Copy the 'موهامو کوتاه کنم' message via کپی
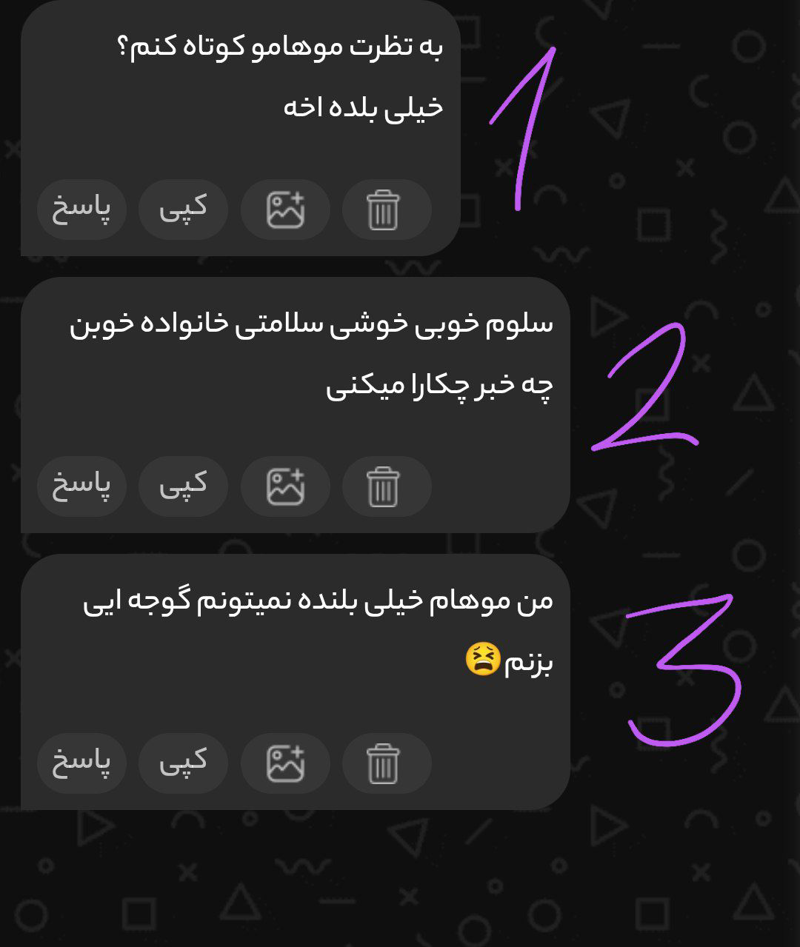The height and width of the screenshot is (947, 800). [183, 210]
